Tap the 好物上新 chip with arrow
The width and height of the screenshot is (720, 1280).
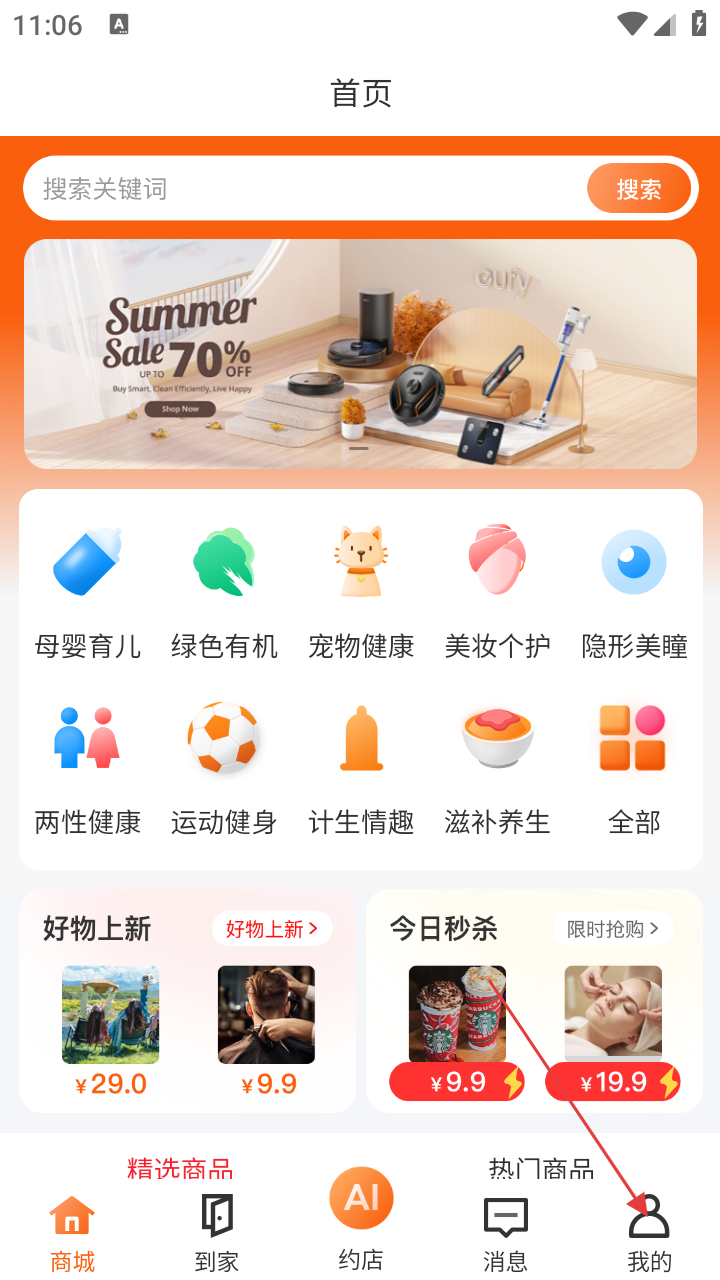pos(271,929)
